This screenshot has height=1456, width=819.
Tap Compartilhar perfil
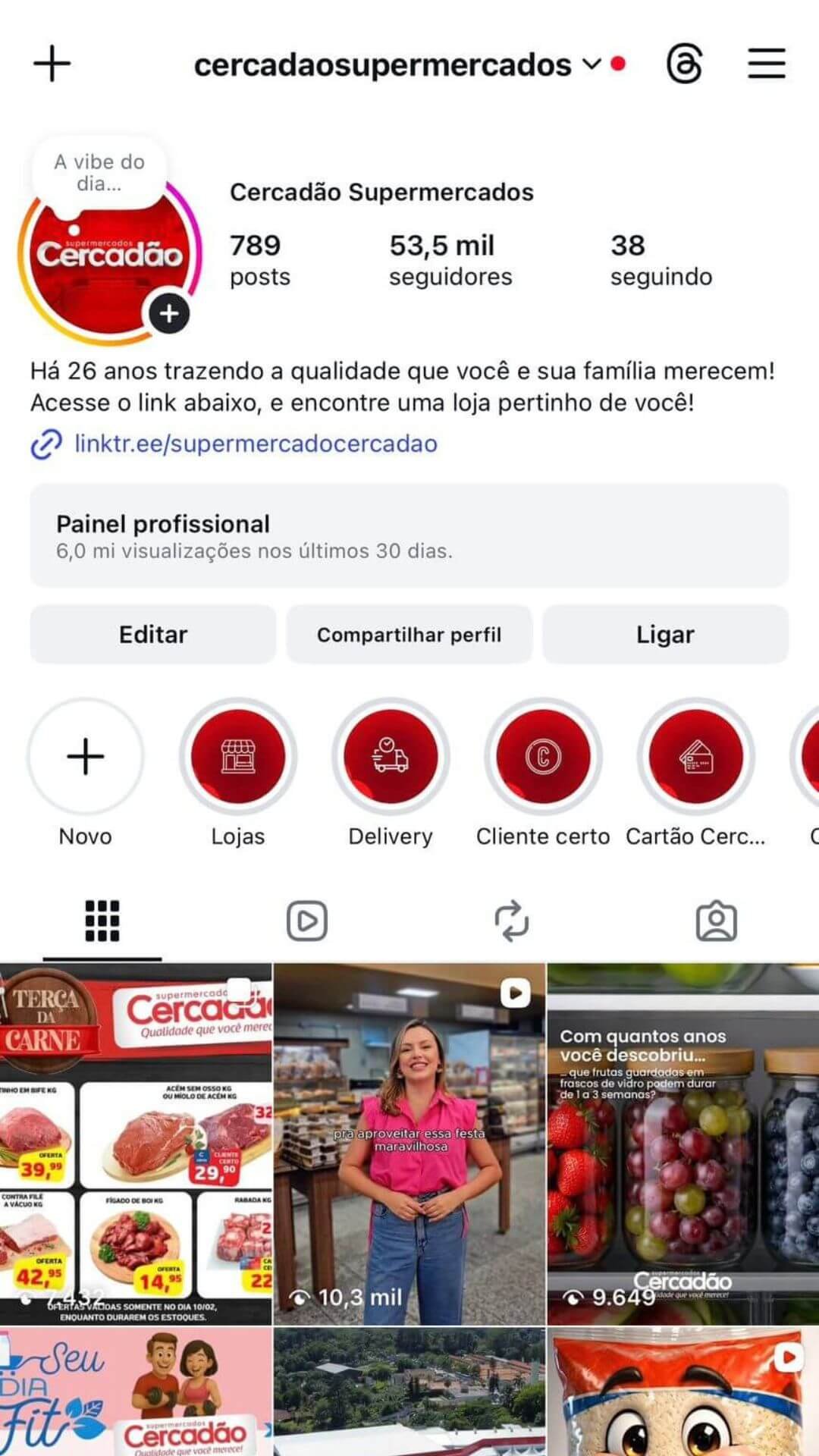(x=409, y=634)
